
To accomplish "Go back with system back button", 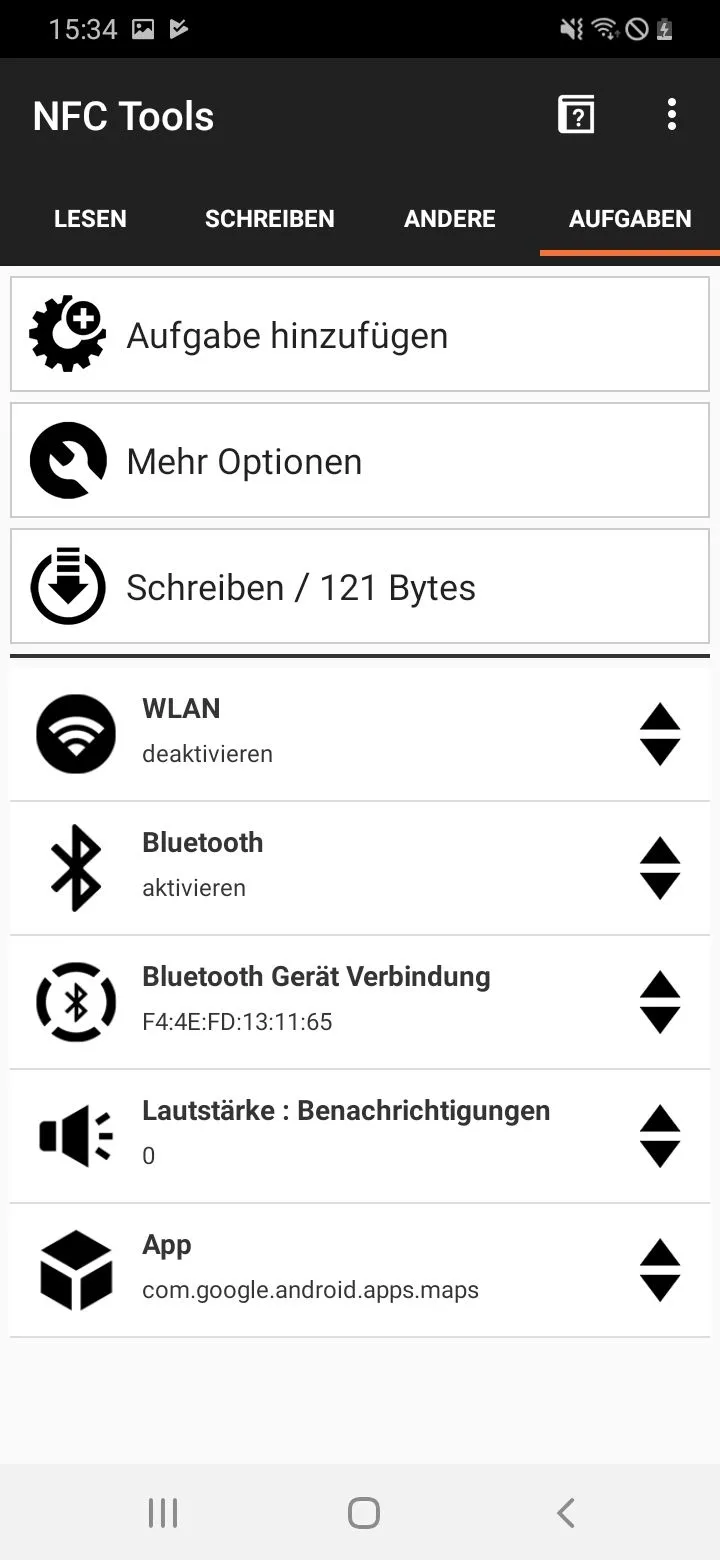I will pos(565,1513).
